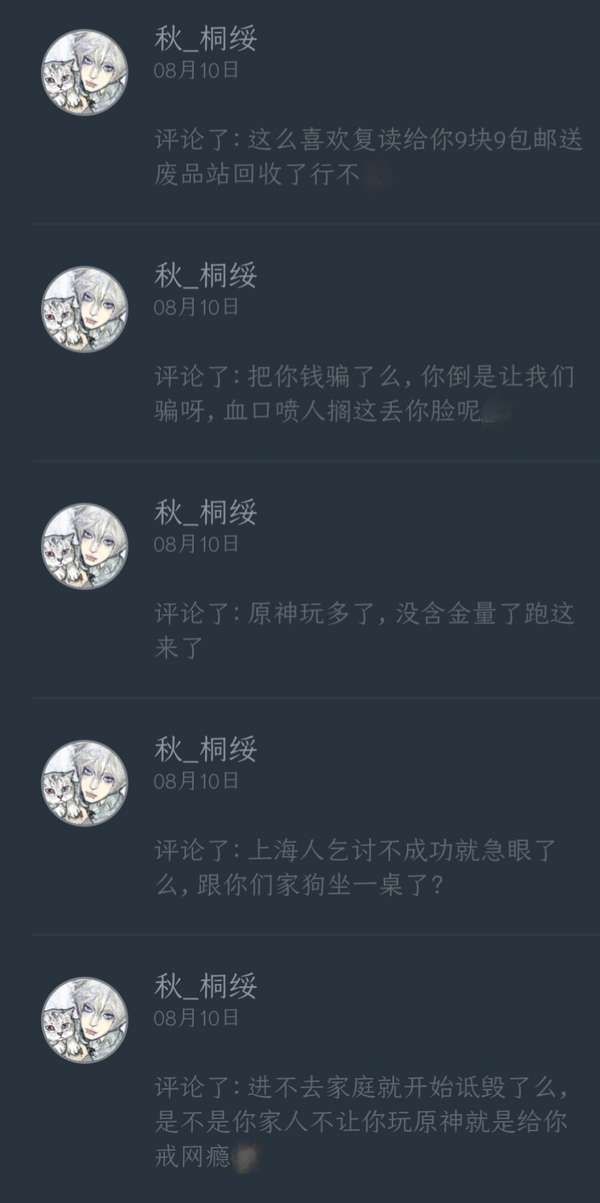Image resolution: width=600 pixels, height=1203 pixels.
Task: Tap username 秋_桐绥 above the 戒网瘾 comment
Action: (206, 986)
